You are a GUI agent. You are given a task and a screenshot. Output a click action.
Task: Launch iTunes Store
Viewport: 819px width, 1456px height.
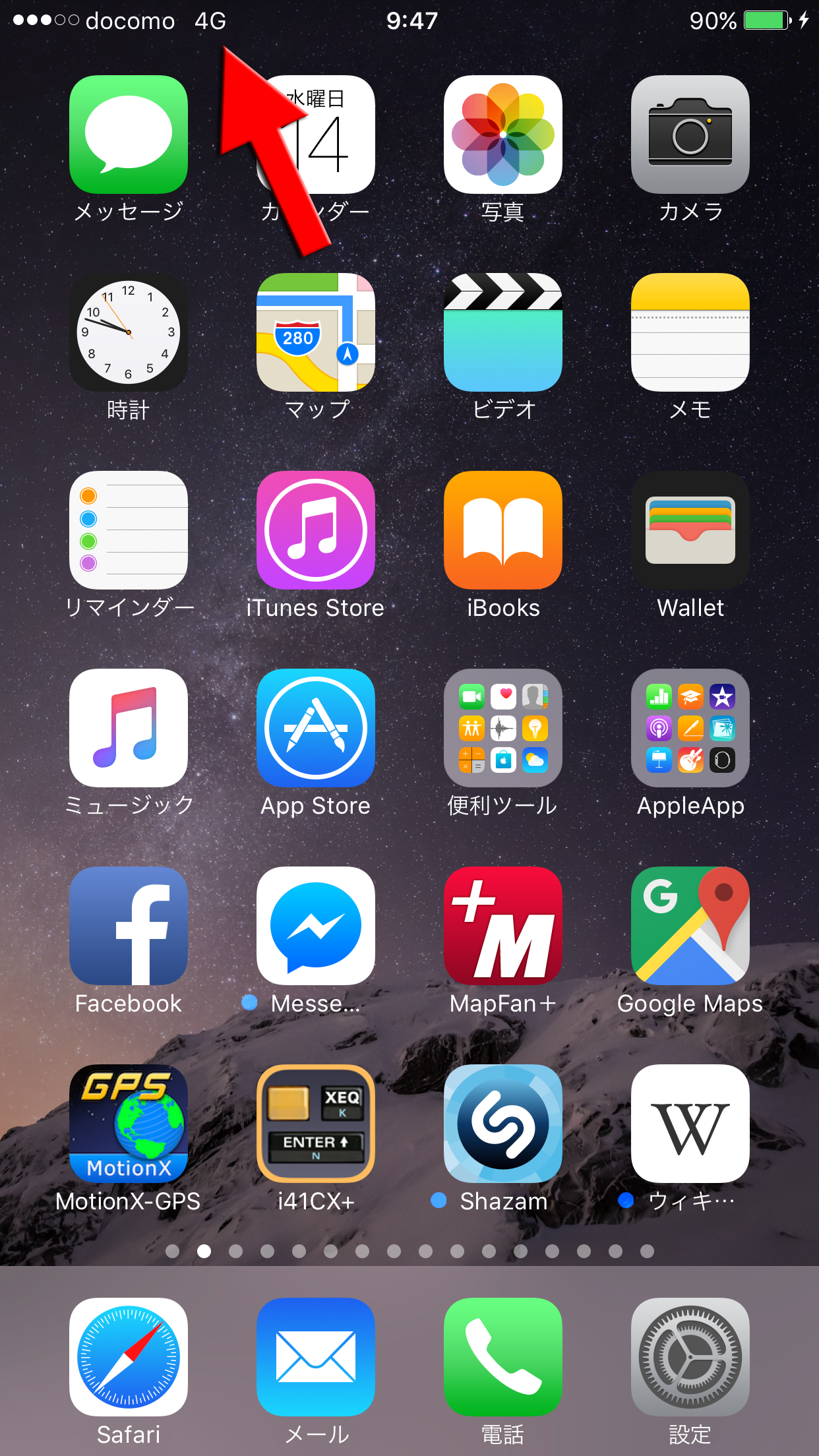[315, 530]
